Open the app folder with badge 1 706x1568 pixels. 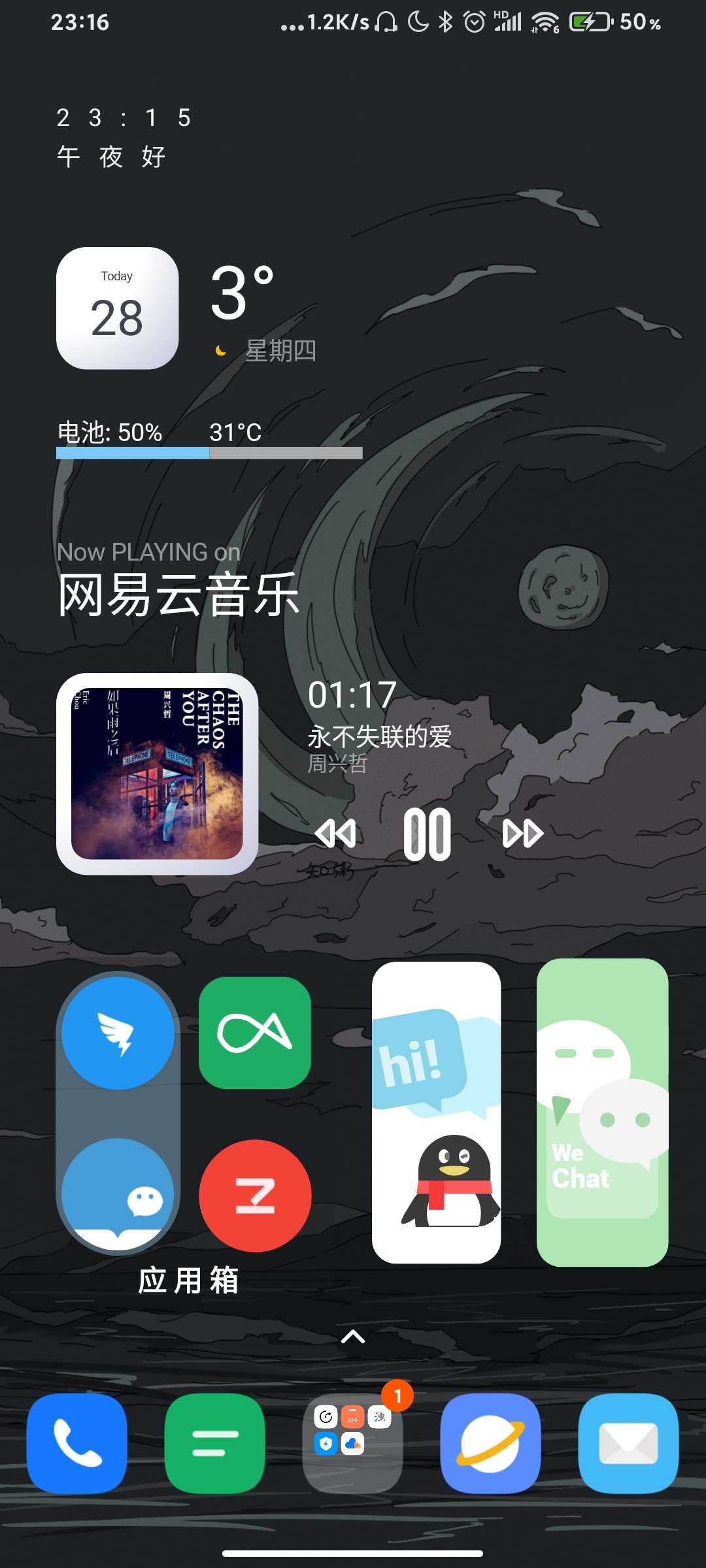coord(353,1444)
